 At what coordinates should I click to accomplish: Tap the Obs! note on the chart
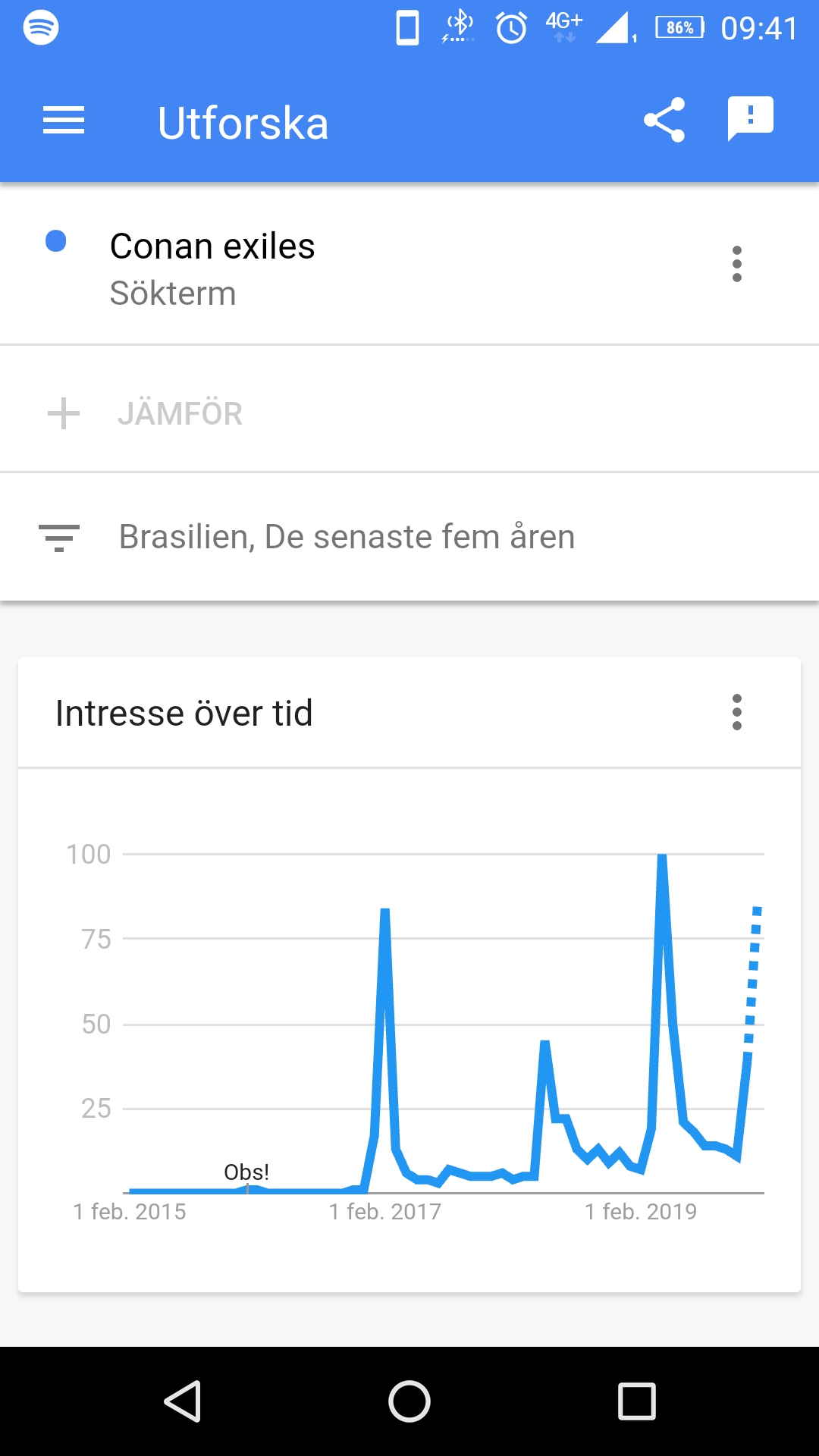click(x=246, y=1172)
